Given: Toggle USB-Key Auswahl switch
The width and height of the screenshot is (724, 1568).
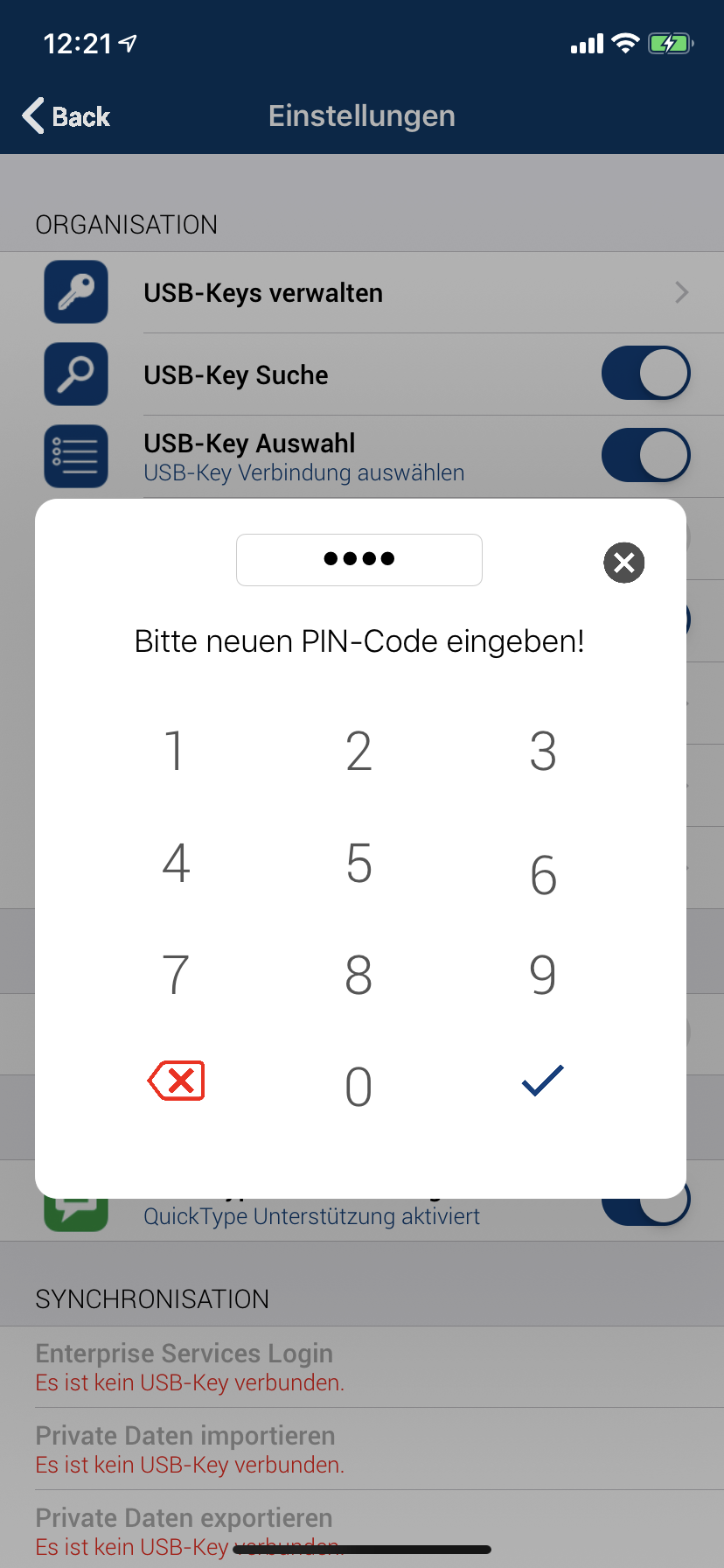Looking at the screenshot, I should click(x=645, y=455).
